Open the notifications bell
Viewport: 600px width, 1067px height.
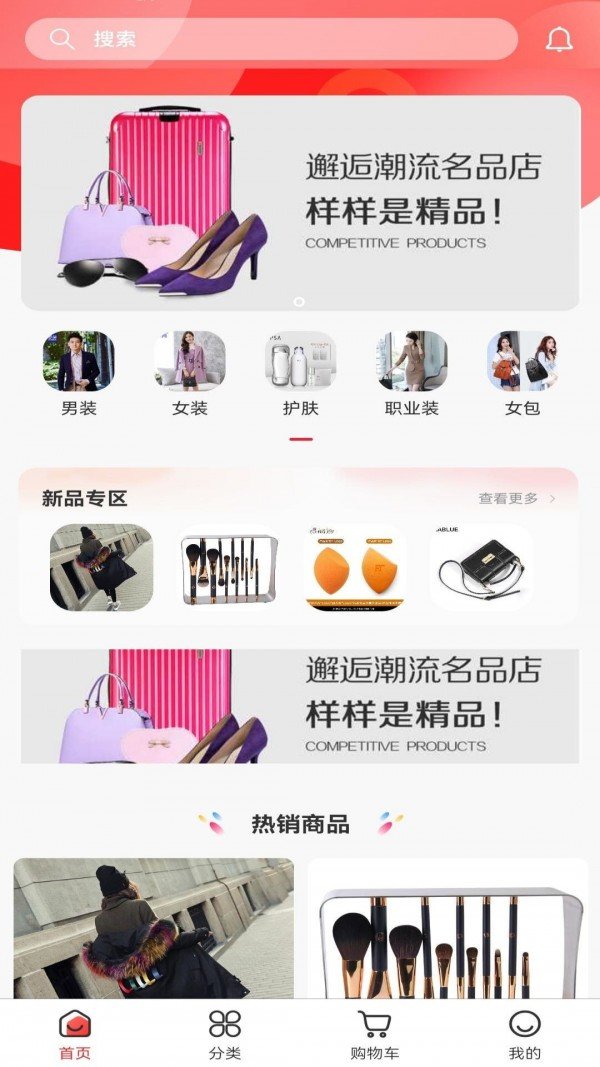pos(559,39)
